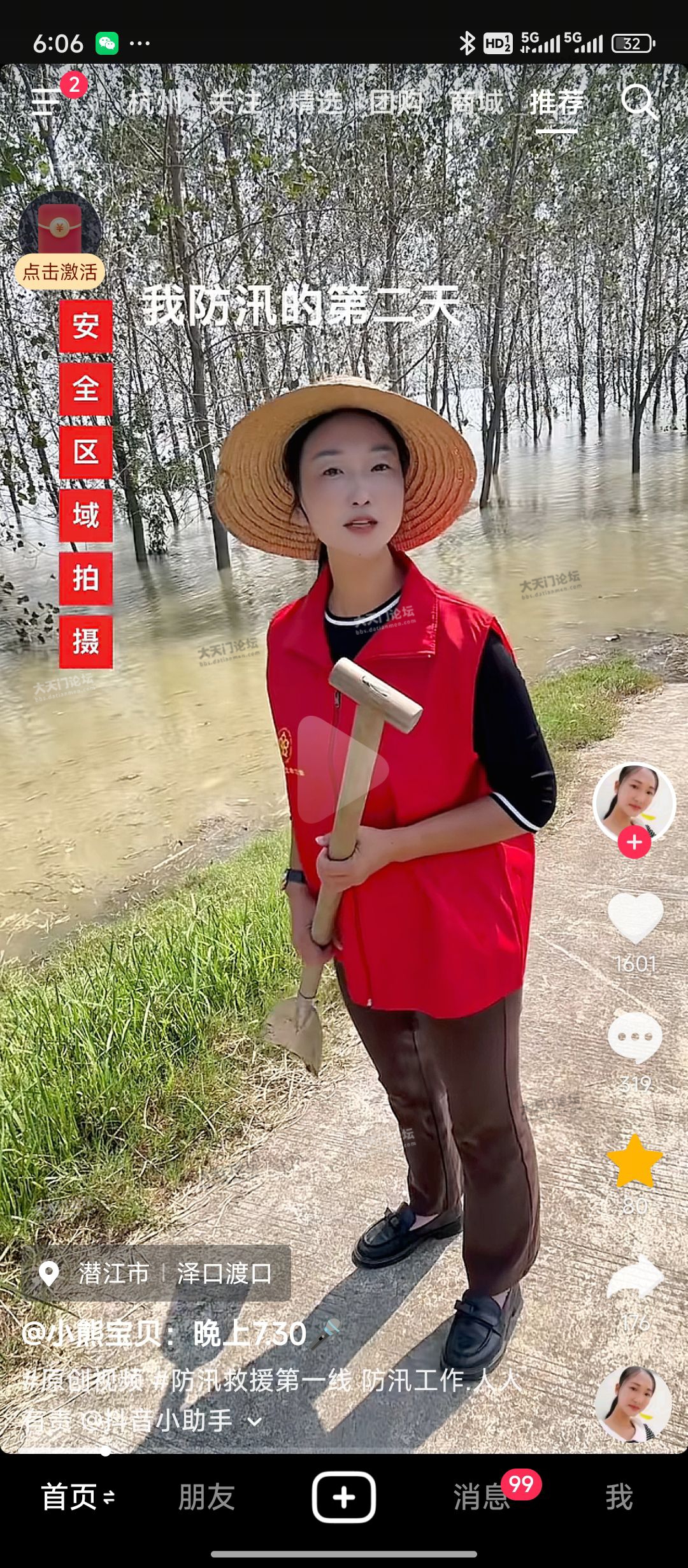
Task: Switch to the 精选 top tab
Action: pyautogui.click(x=315, y=102)
